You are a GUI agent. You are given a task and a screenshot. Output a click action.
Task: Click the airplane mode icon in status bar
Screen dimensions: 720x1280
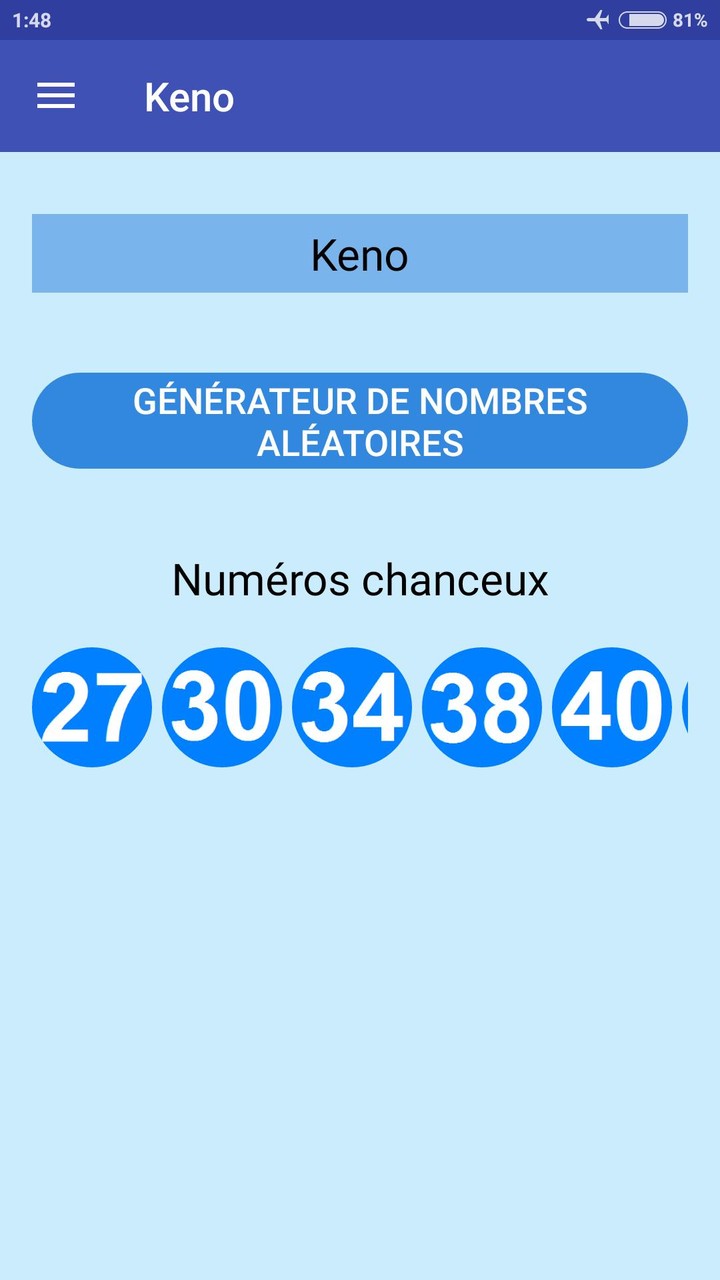click(x=601, y=18)
